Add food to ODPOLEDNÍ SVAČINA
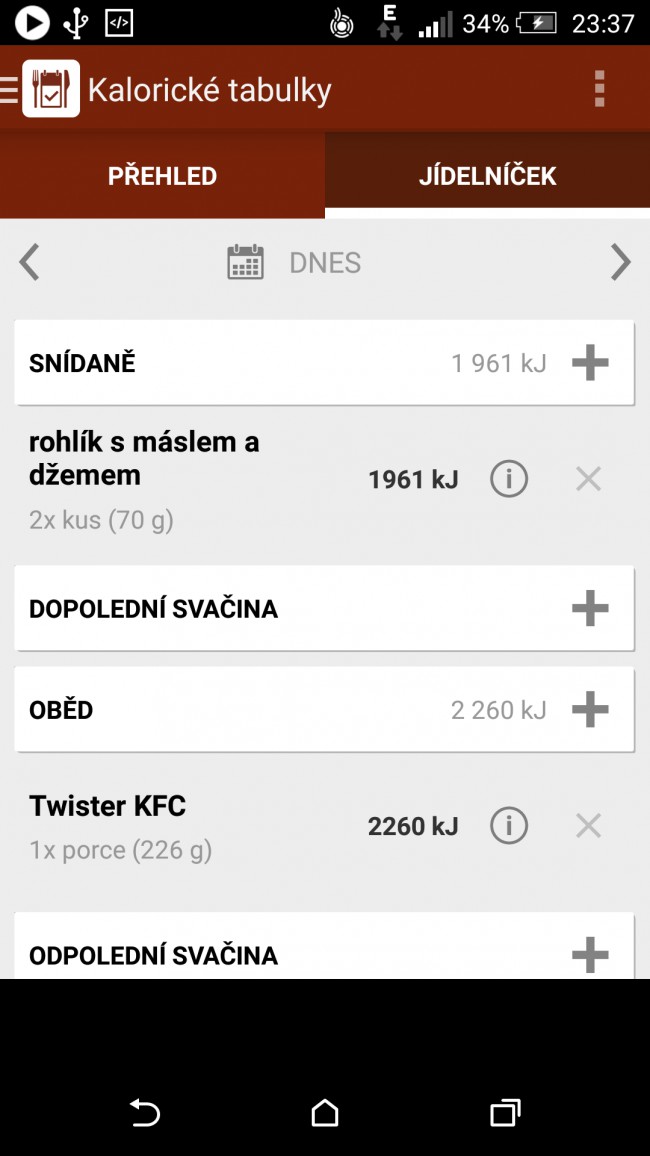Screen dimensions: 650x1156 pyautogui.click(x=590, y=955)
